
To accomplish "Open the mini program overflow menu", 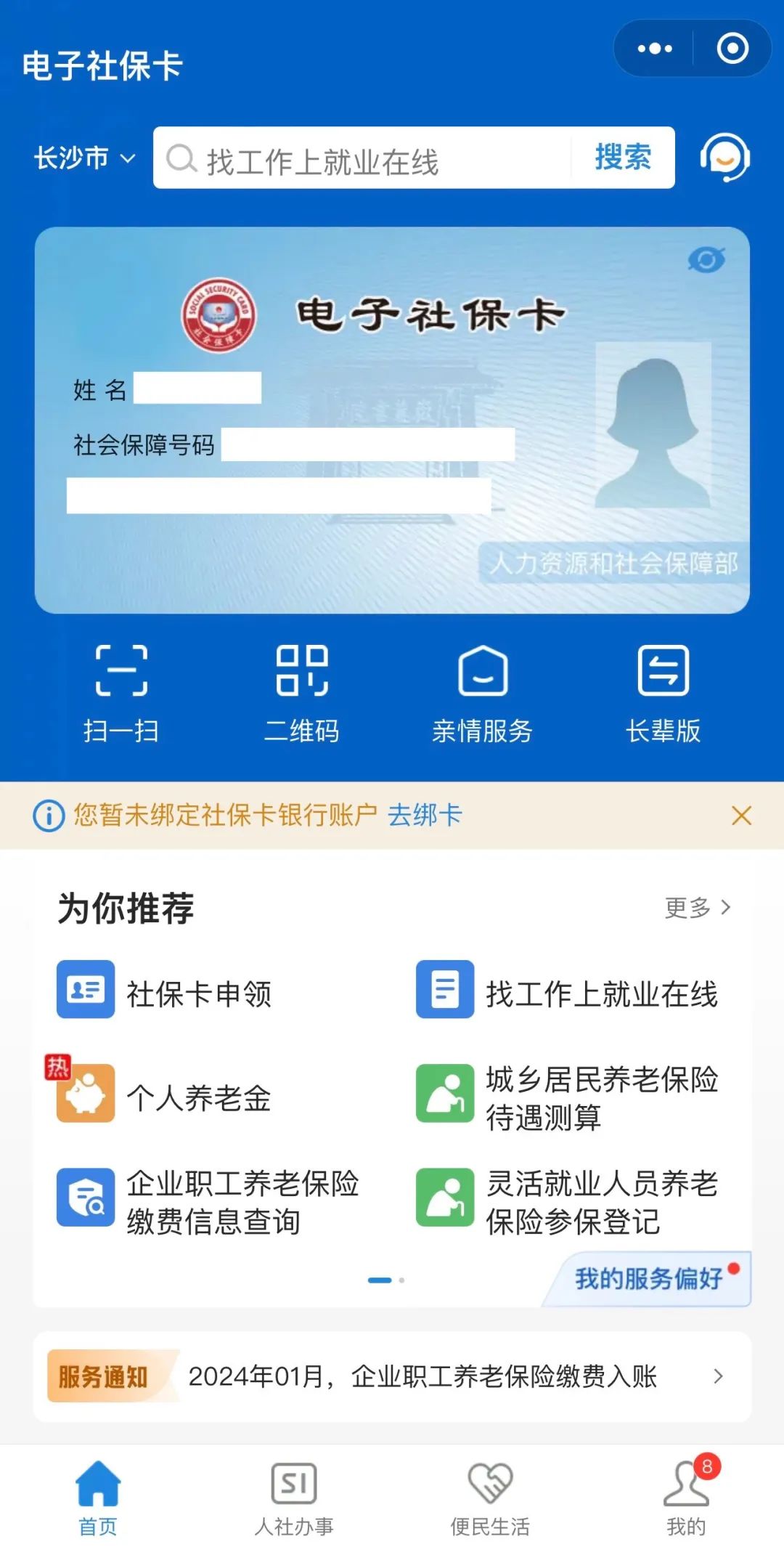I will tap(654, 49).
